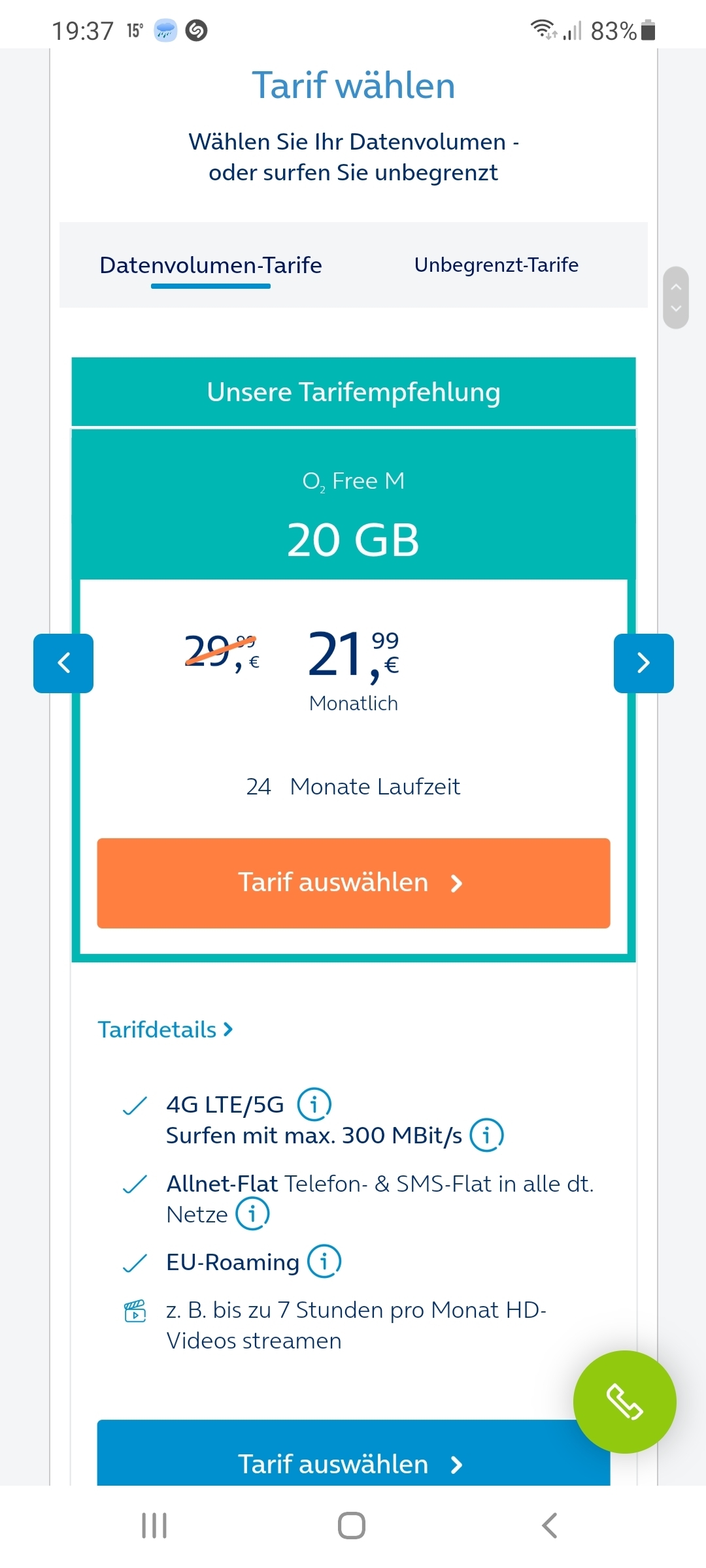Screen dimensions: 706x1568
Task: Show info for Allnet-Flat
Action: tap(252, 1214)
